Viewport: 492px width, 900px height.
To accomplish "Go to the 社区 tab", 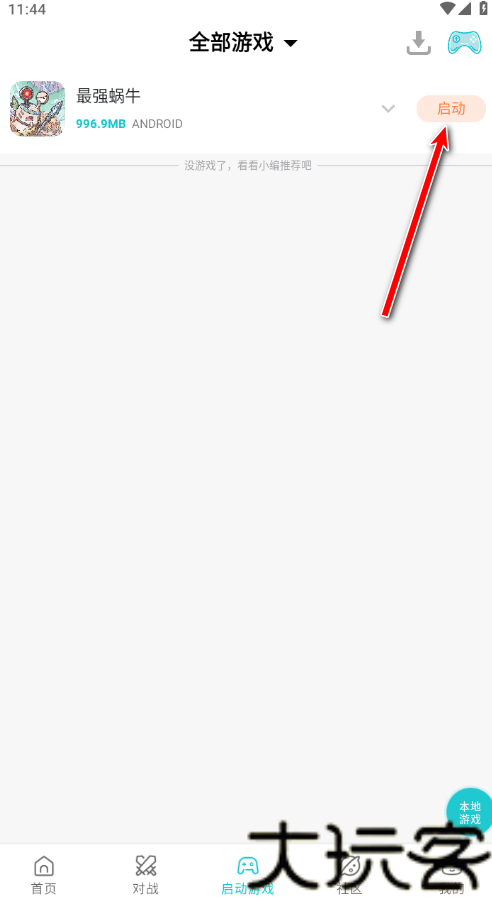I will 349,875.
